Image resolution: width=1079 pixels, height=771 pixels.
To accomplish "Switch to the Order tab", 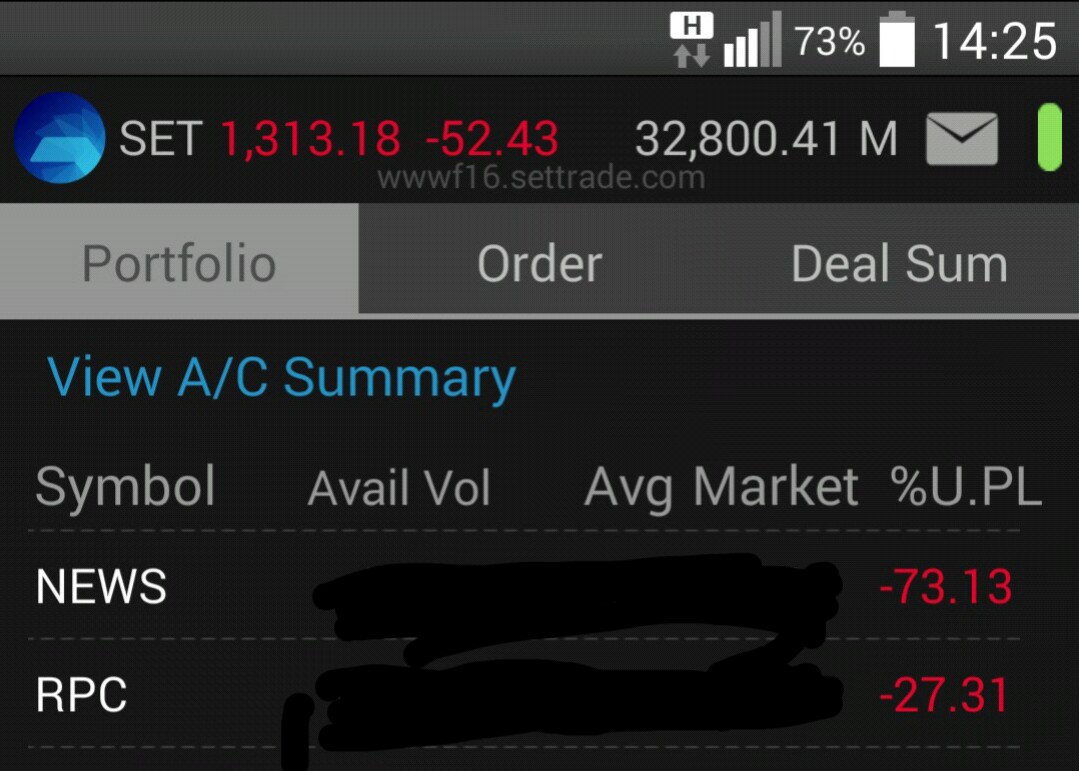I will pyautogui.click(x=539, y=264).
